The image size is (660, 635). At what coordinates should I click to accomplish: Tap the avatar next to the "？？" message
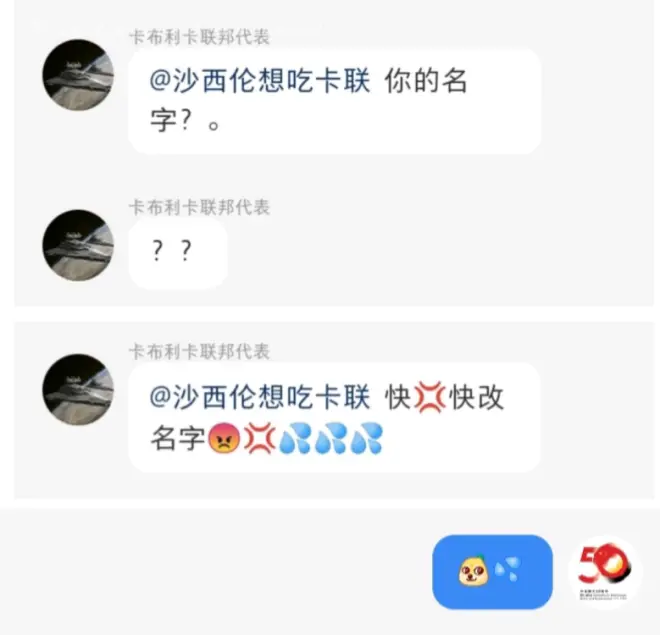(77, 245)
